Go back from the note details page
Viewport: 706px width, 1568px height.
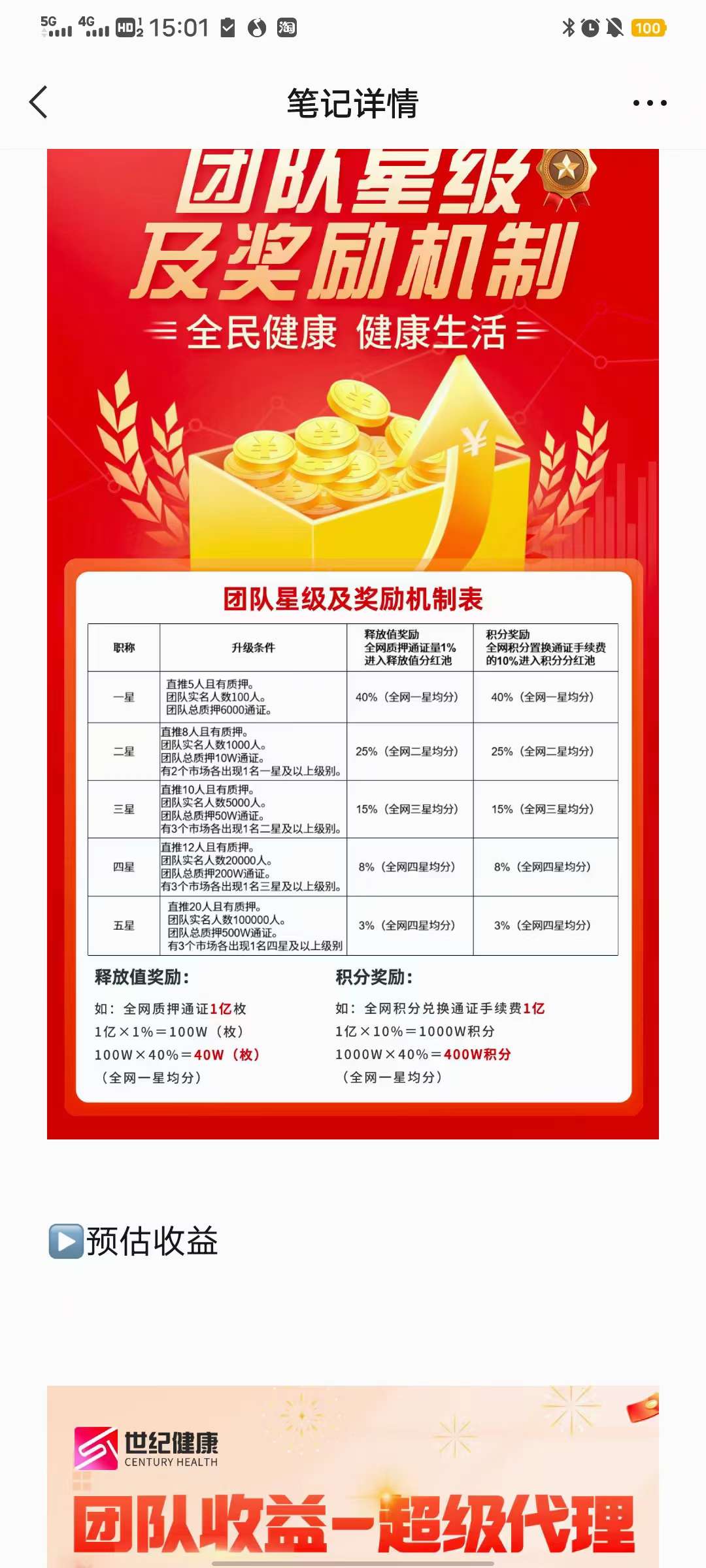click(39, 103)
